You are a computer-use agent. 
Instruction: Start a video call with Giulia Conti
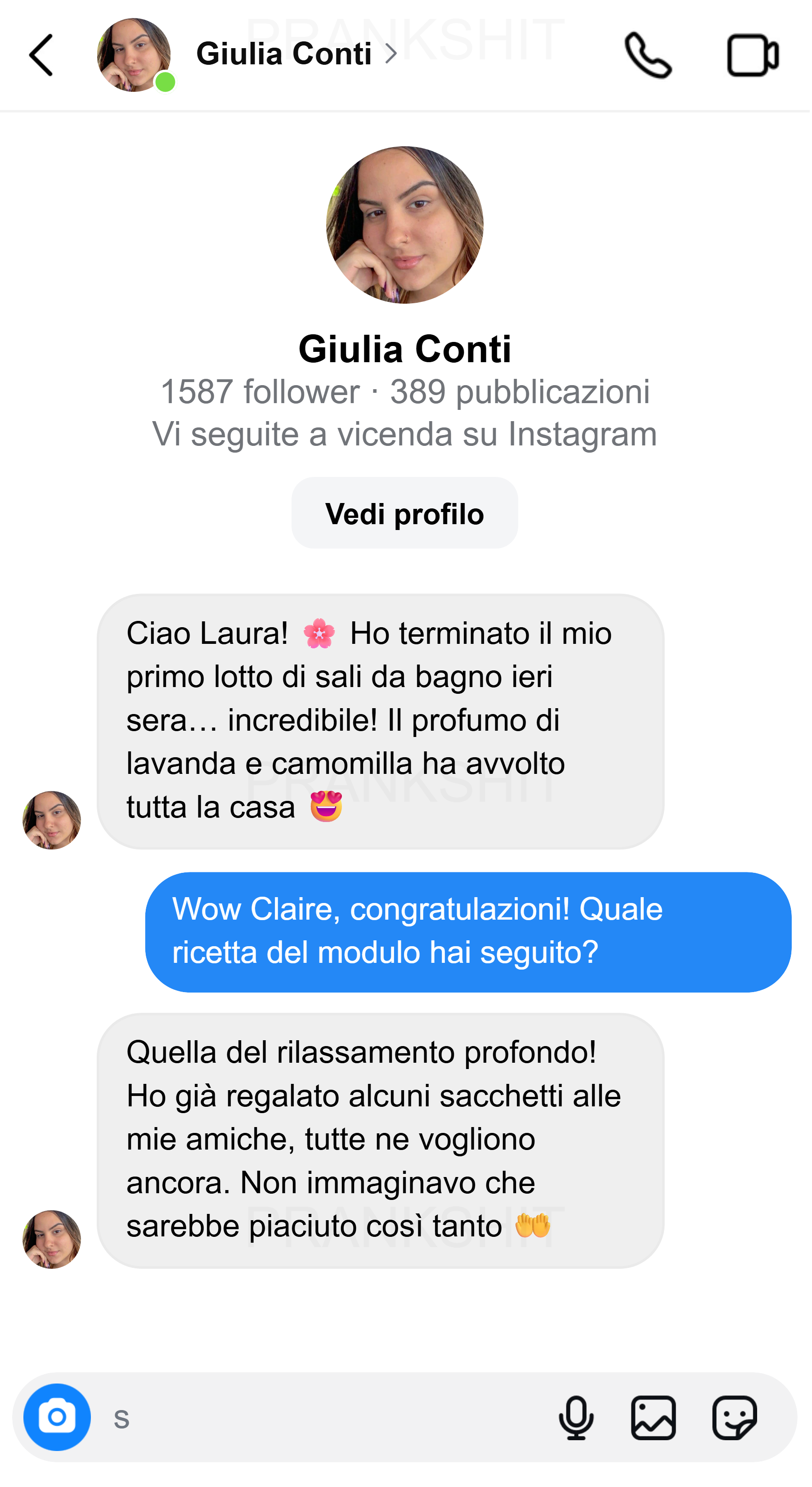[x=753, y=55]
